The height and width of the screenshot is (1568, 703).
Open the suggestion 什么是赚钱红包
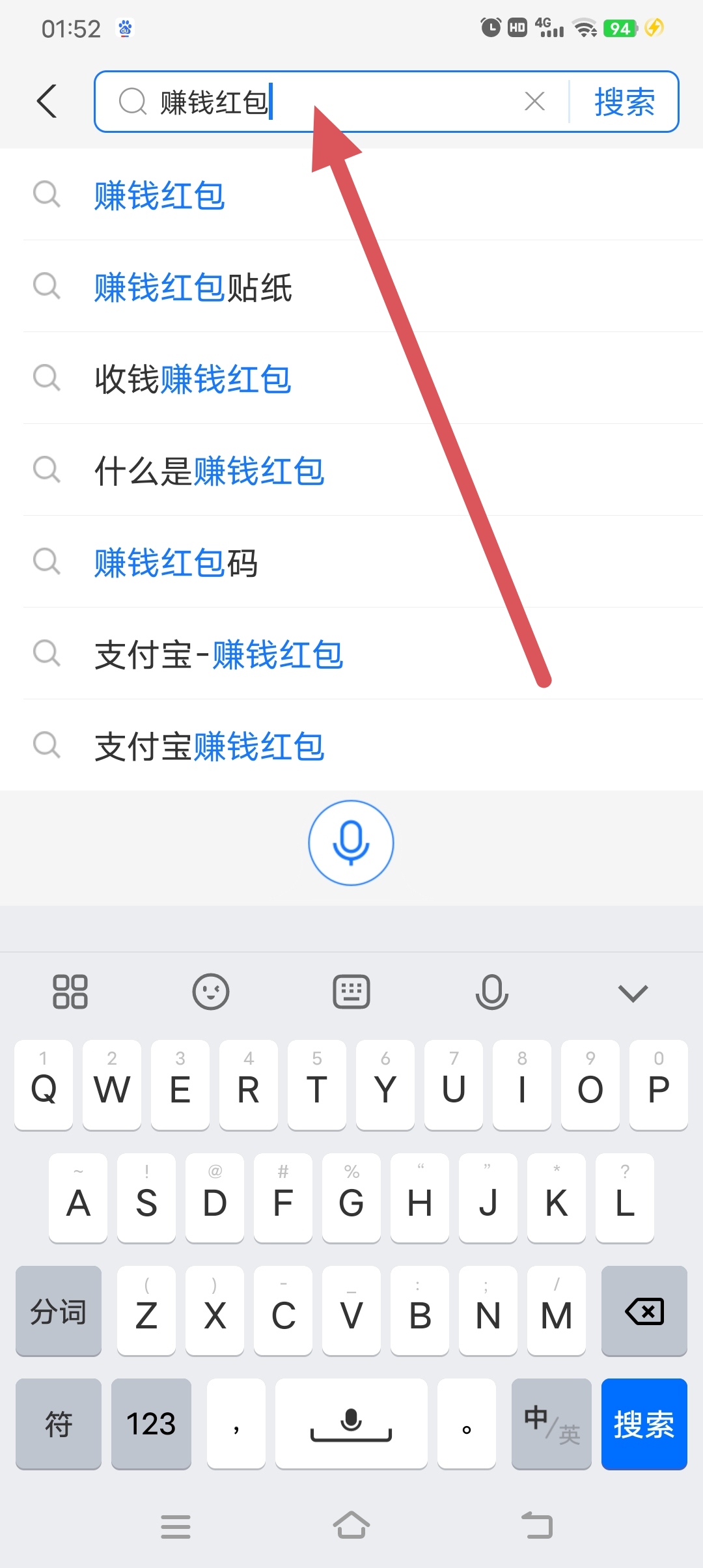point(209,470)
